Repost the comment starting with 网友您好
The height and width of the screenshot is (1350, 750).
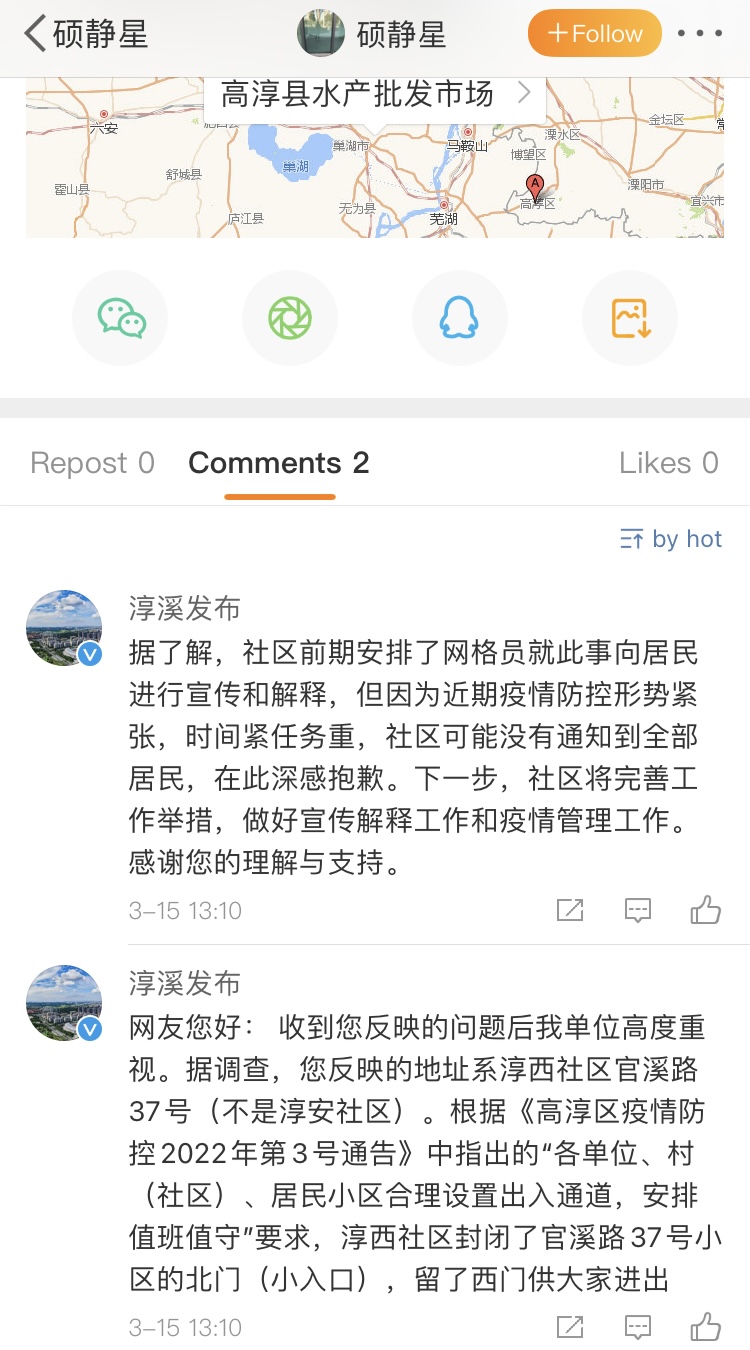pos(570,1327)
